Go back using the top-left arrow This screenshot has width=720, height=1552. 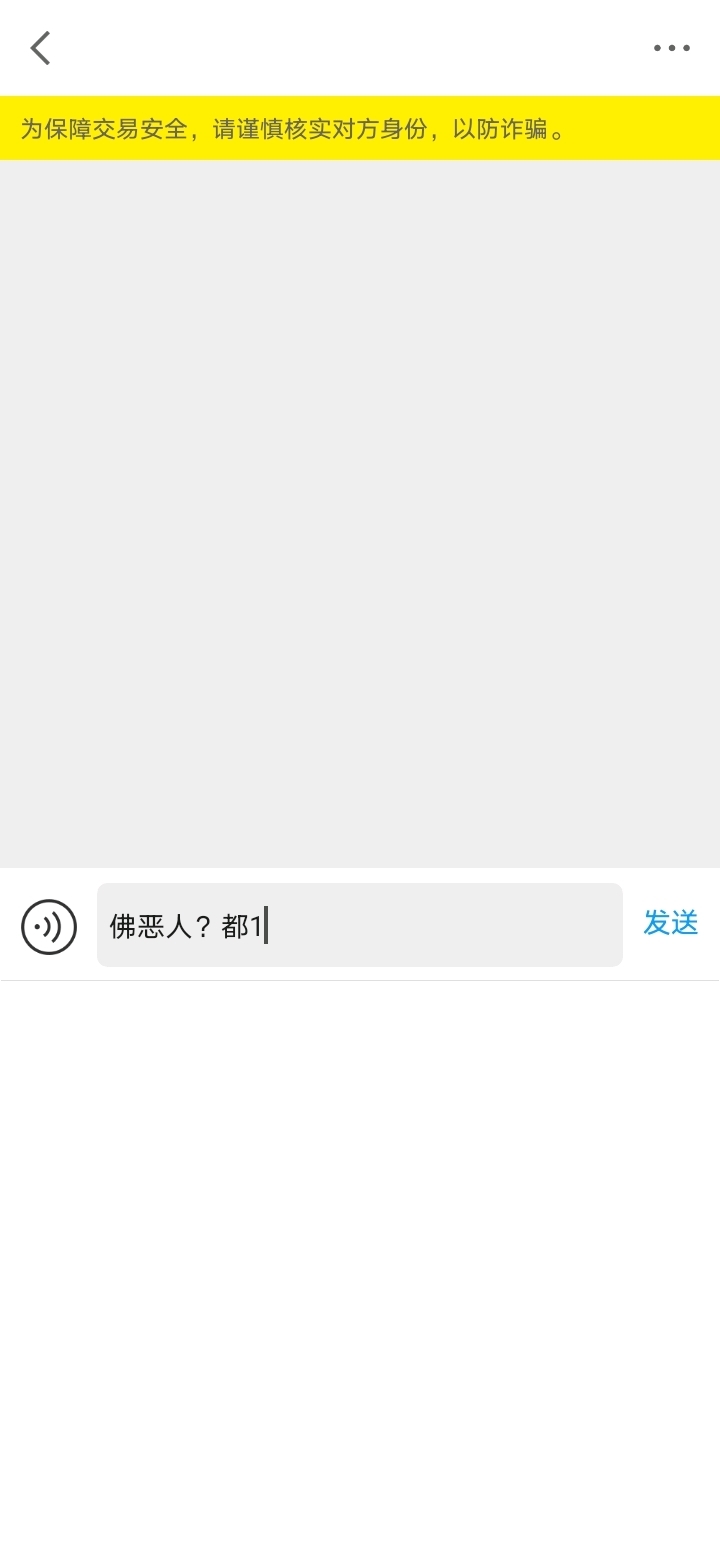pos(40,48)
